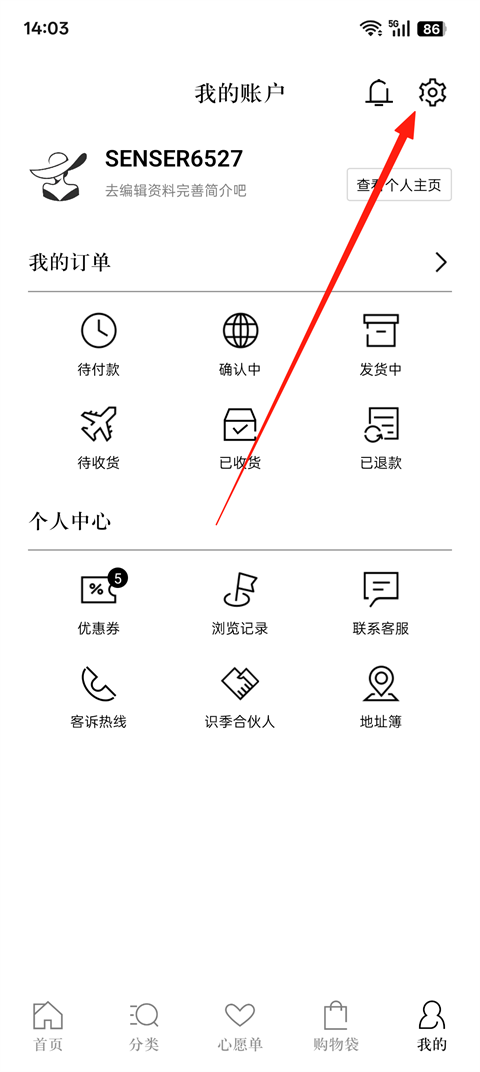Open 客诉热线 complaint hotline
The width and height of the screenshot is (480, 1072).
(x=98, y=696)
